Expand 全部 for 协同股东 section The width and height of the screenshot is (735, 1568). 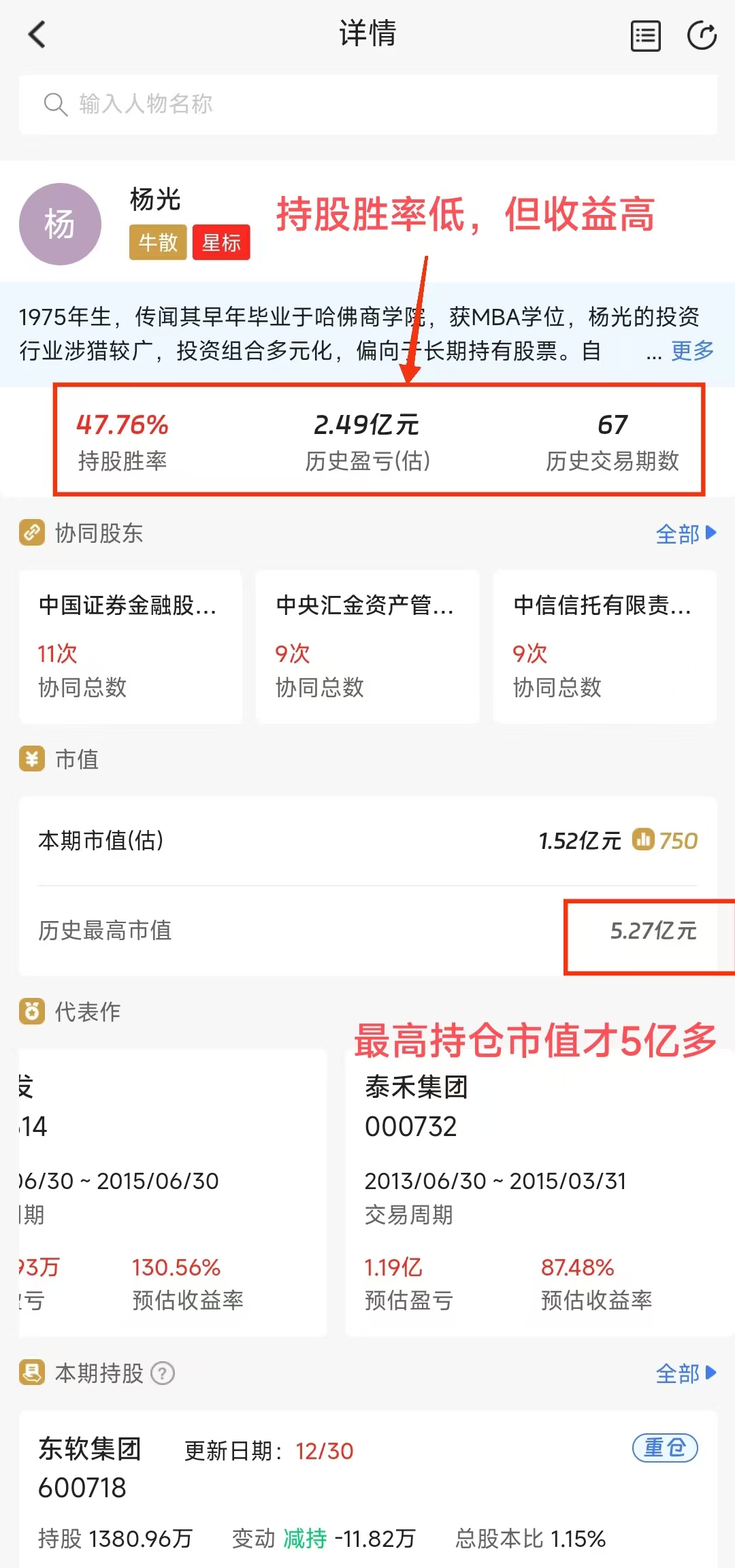[685, 535]
